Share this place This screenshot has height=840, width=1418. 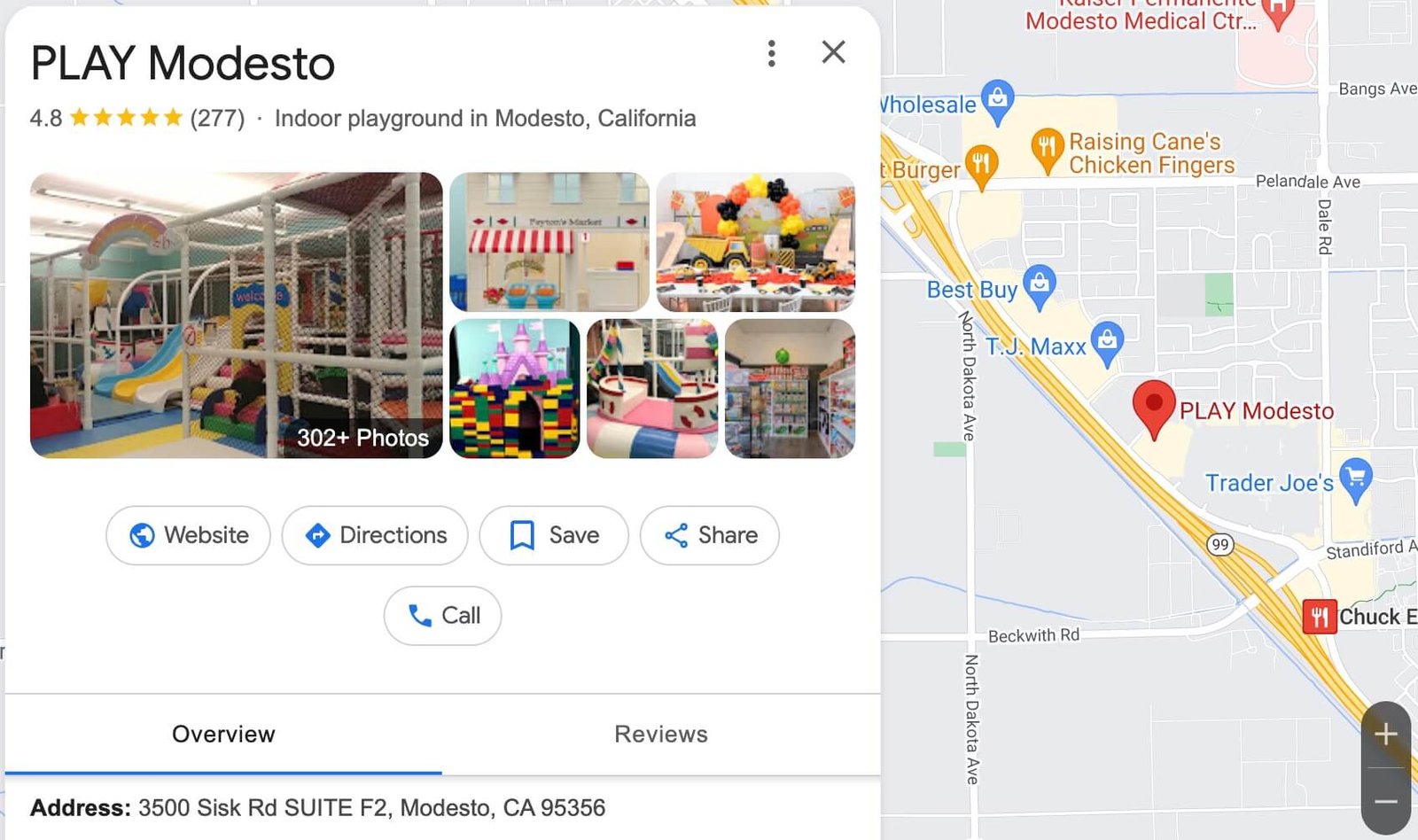710,535
